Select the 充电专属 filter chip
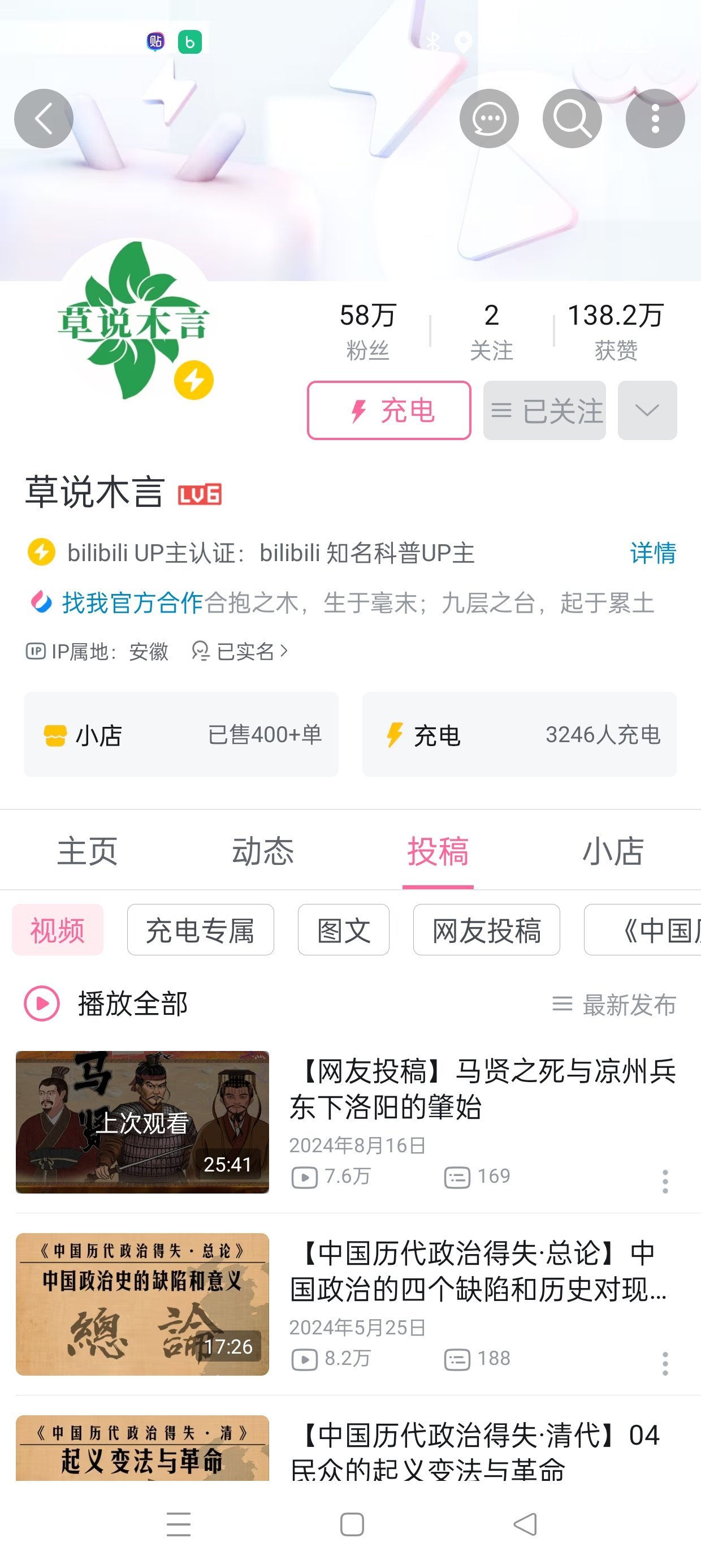The height and width of the screenshot is (1568, 701). click(x=200, y=930)
